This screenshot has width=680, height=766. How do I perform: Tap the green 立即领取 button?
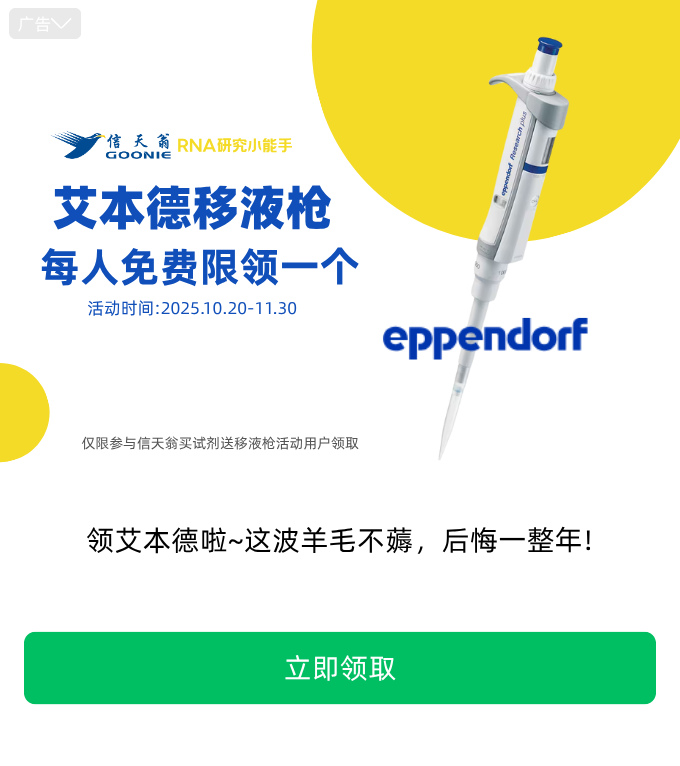(340, 668)
